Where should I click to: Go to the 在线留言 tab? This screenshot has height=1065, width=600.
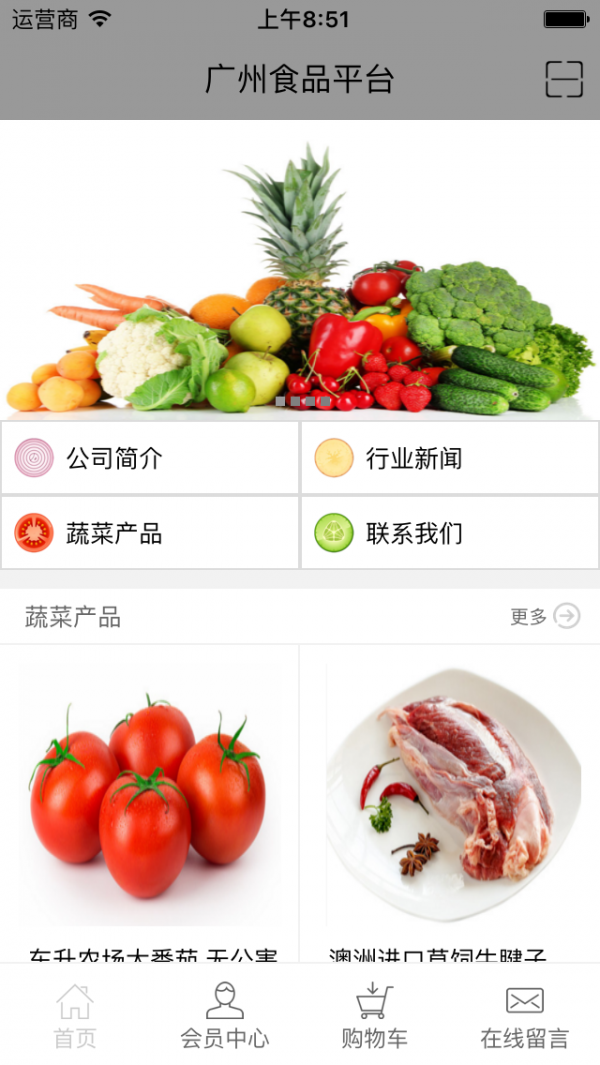click(525, 1015)
